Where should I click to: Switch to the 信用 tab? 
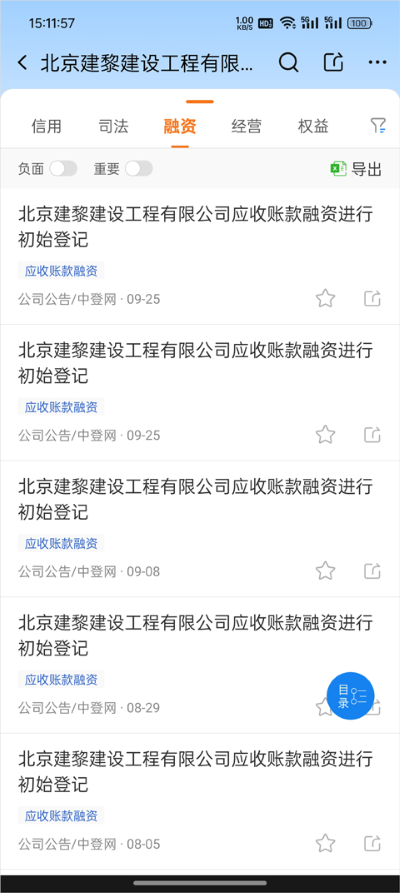point(47,126)
